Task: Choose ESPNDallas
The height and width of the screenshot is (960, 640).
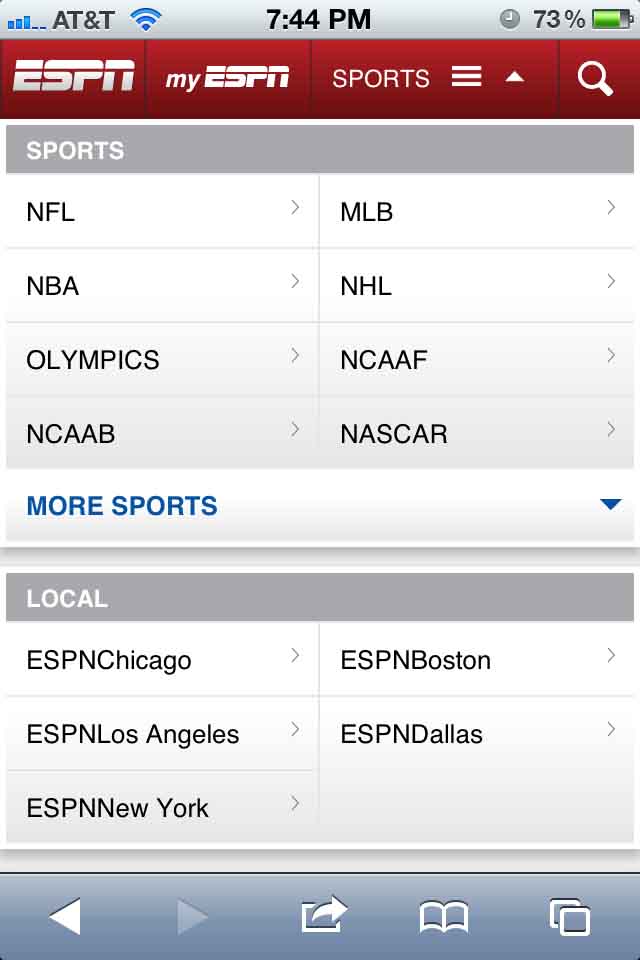Action: click(477, 734)
